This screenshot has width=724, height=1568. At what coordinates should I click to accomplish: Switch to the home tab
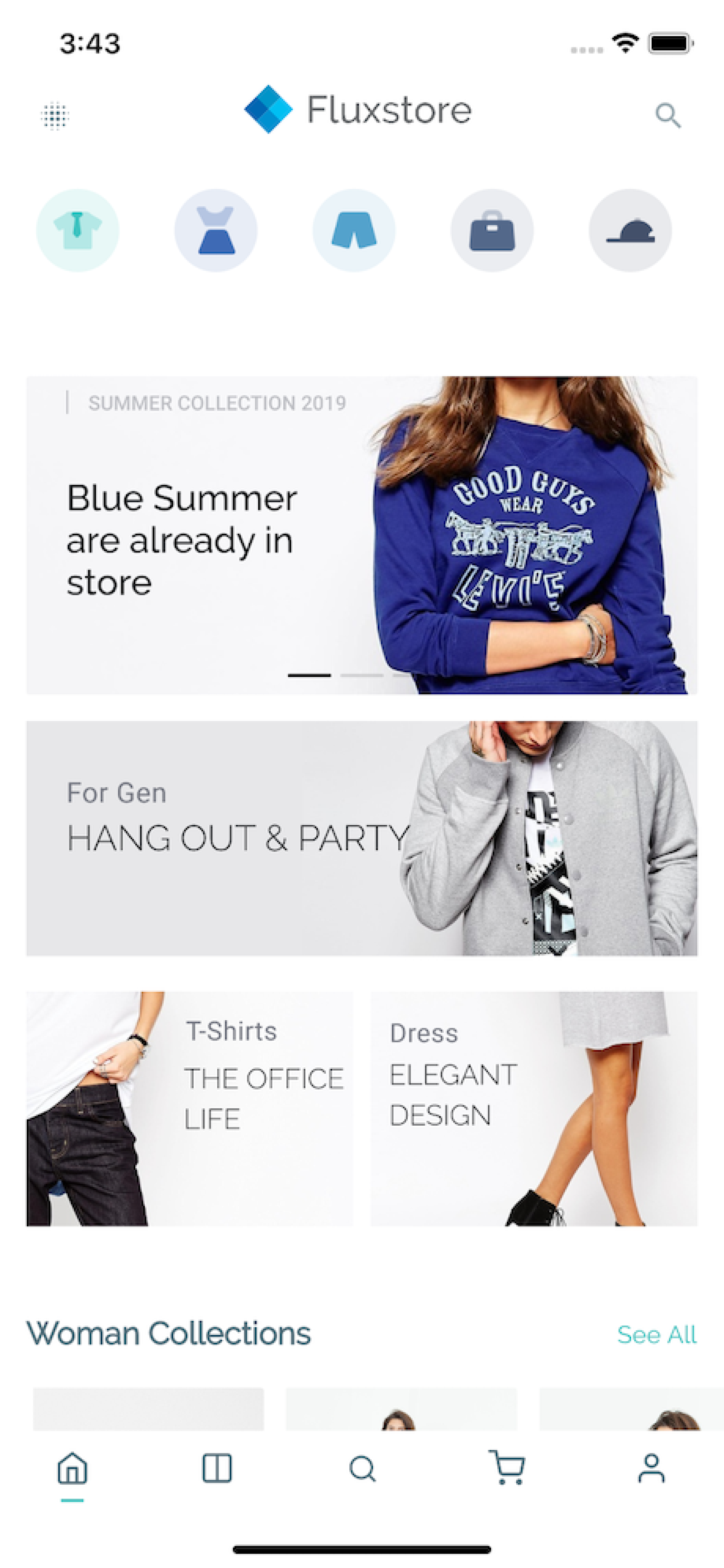click(x=72, y=1468)
